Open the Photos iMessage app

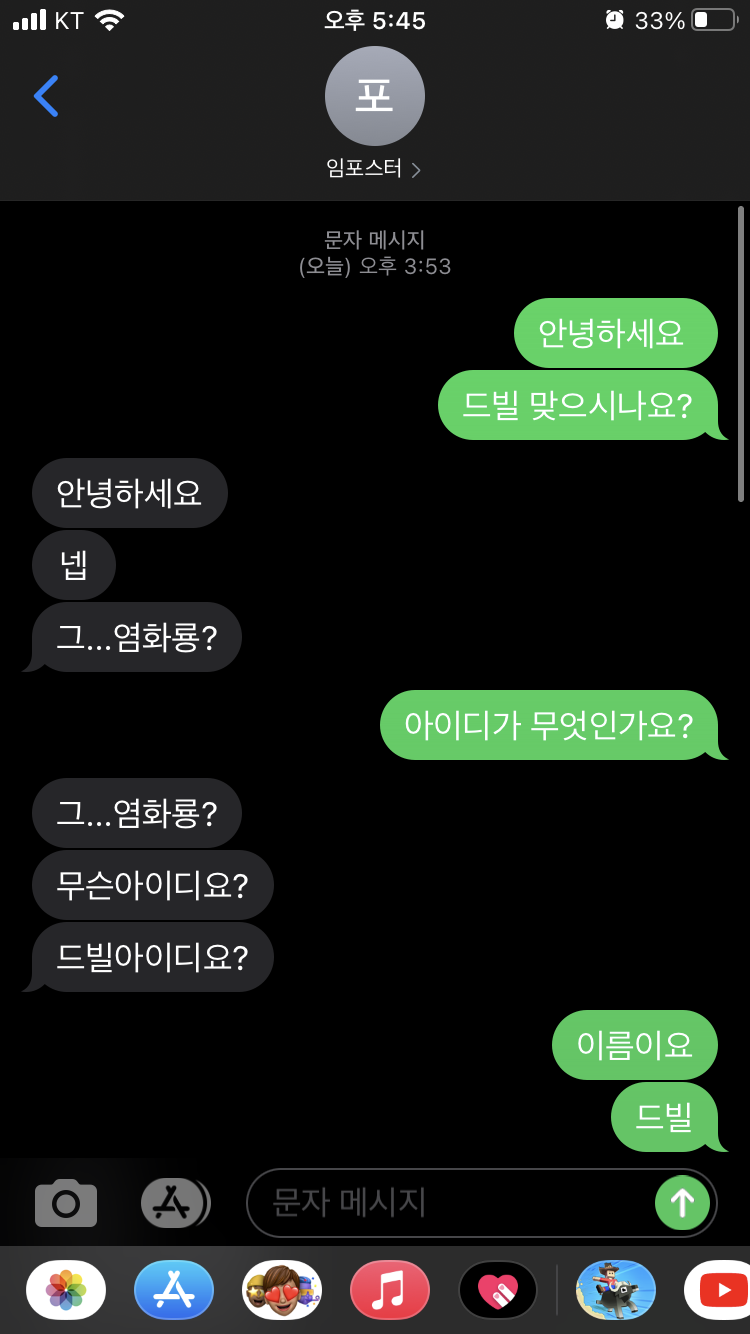pos(66,1290)
